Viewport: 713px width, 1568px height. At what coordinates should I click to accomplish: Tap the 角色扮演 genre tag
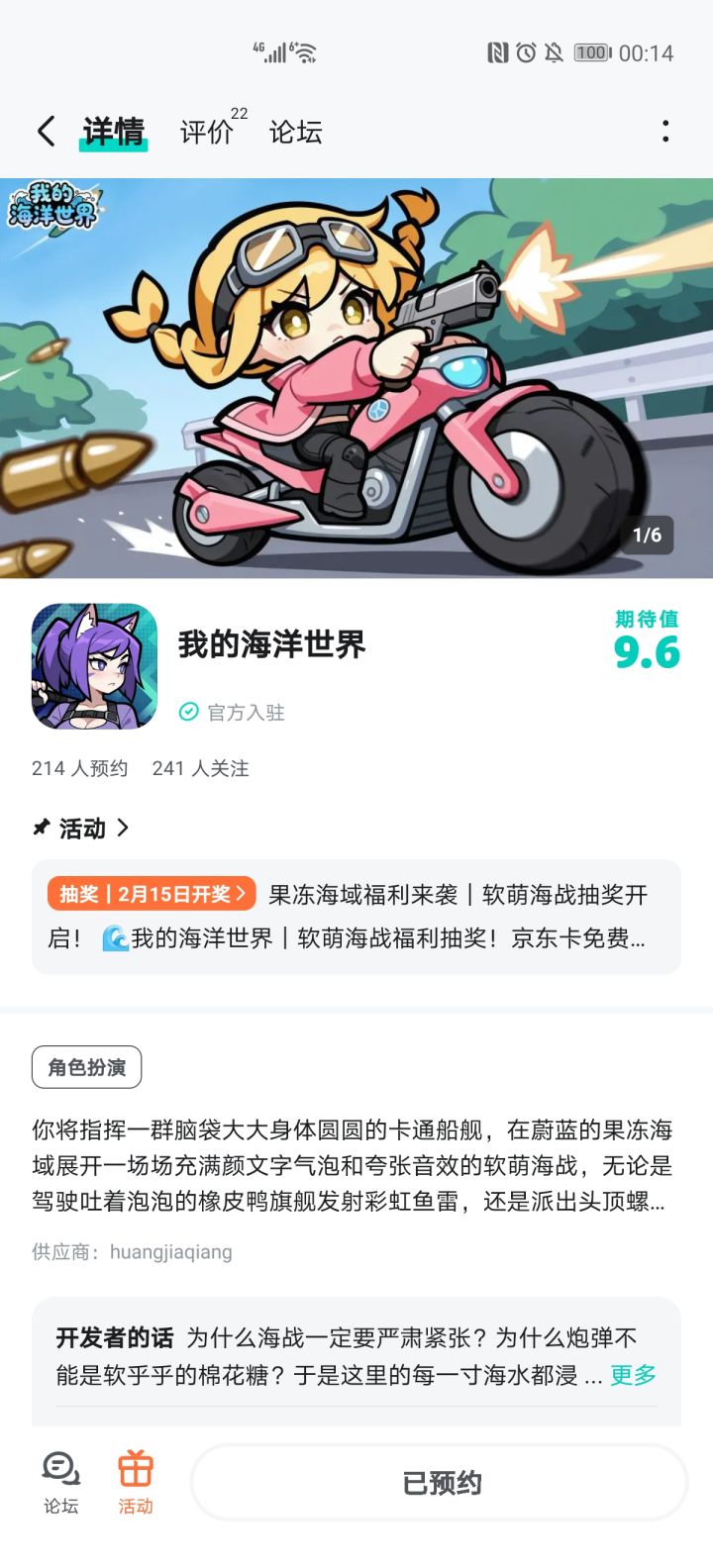coord(85,1067)
